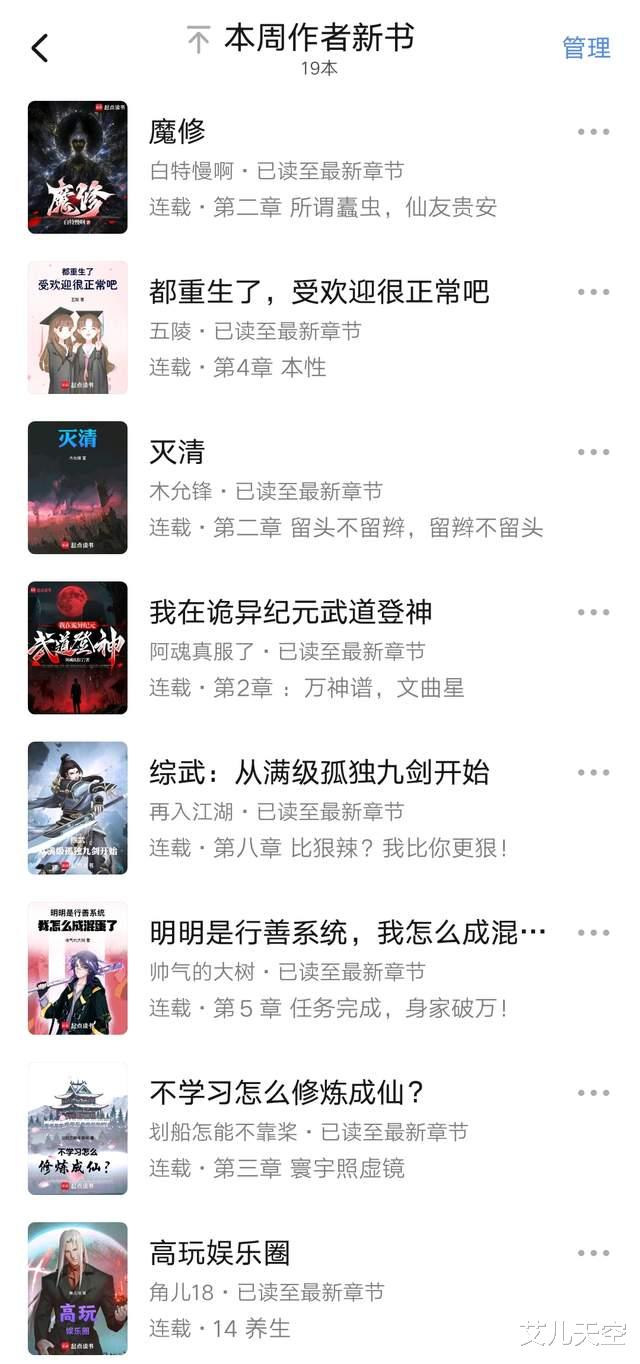Go back using the top-left arrow

[40, 47]
